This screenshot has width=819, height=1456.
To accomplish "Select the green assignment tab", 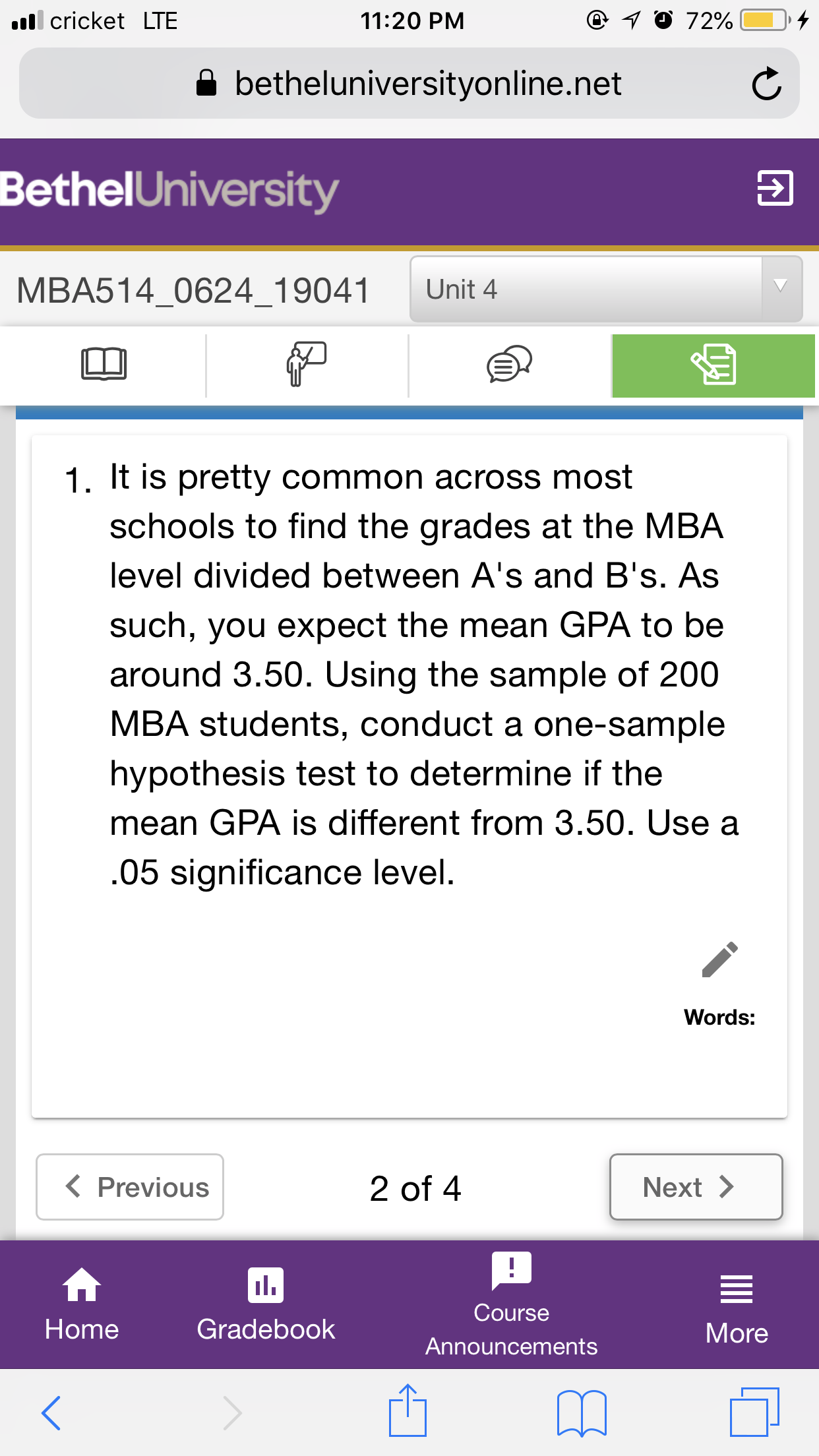I will click(x=713, y=365).
